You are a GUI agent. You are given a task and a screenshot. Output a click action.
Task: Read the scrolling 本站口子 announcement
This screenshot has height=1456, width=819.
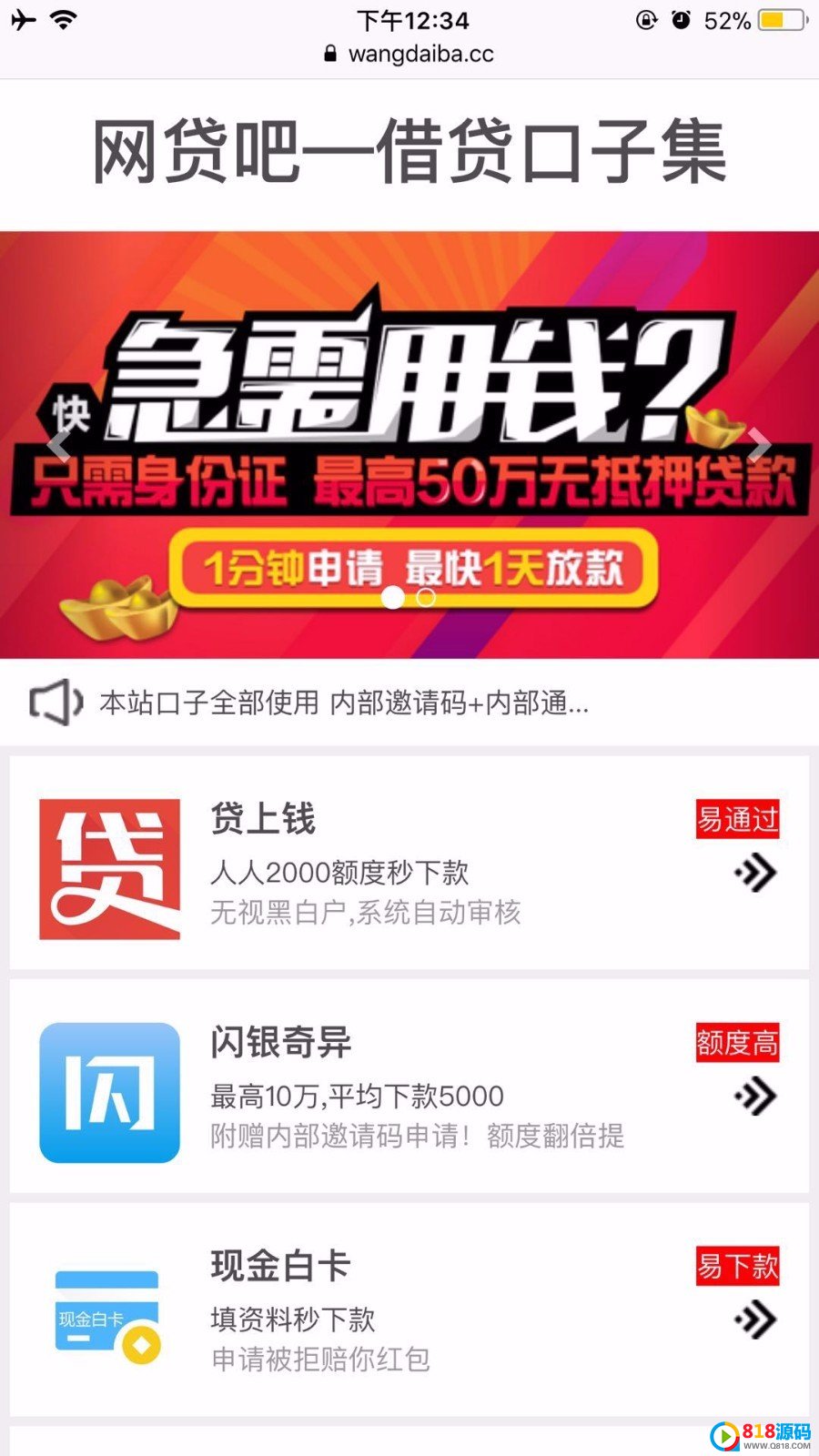[x=344, y=703]
